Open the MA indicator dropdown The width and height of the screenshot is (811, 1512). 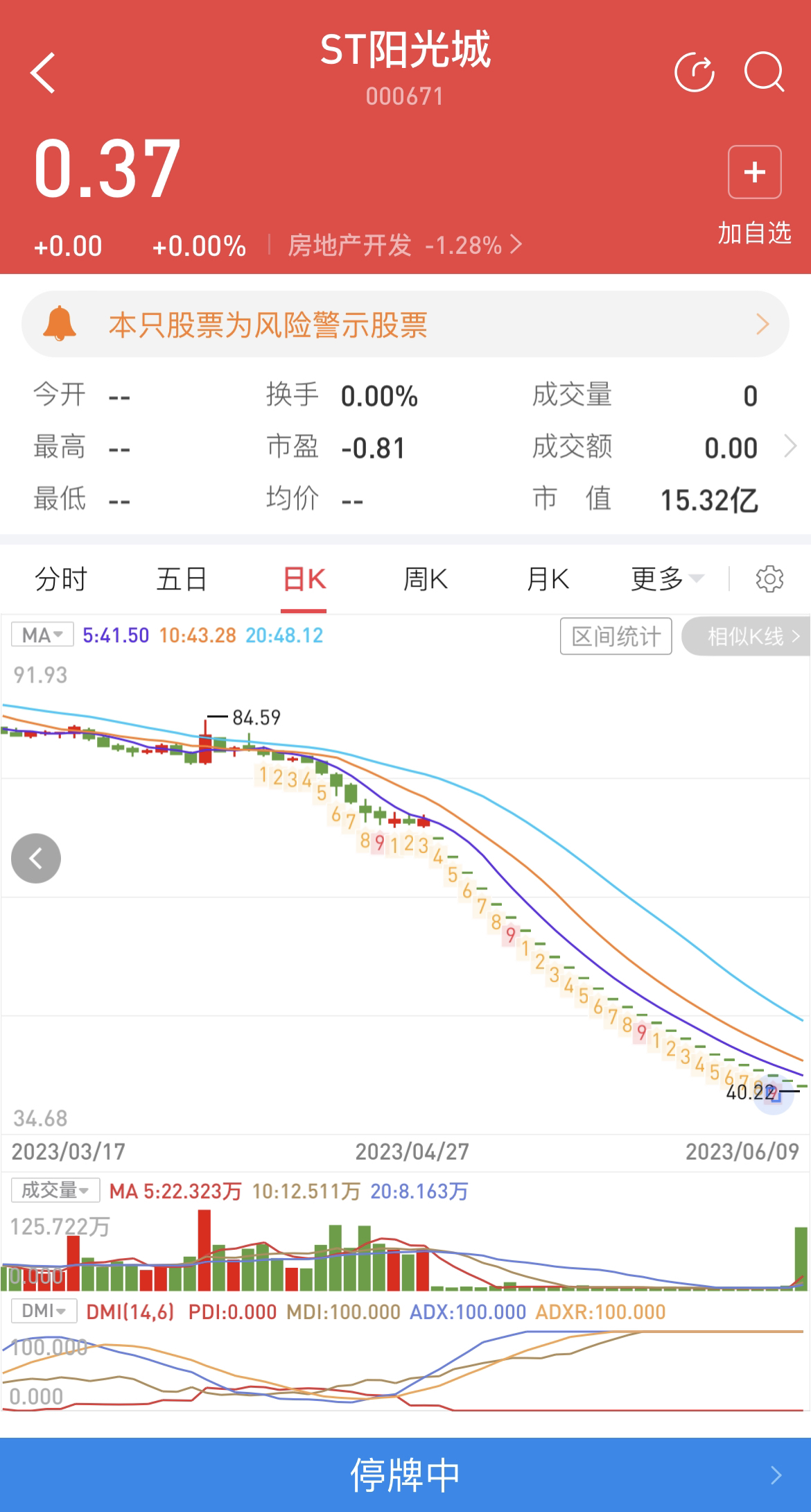[42, 635]
